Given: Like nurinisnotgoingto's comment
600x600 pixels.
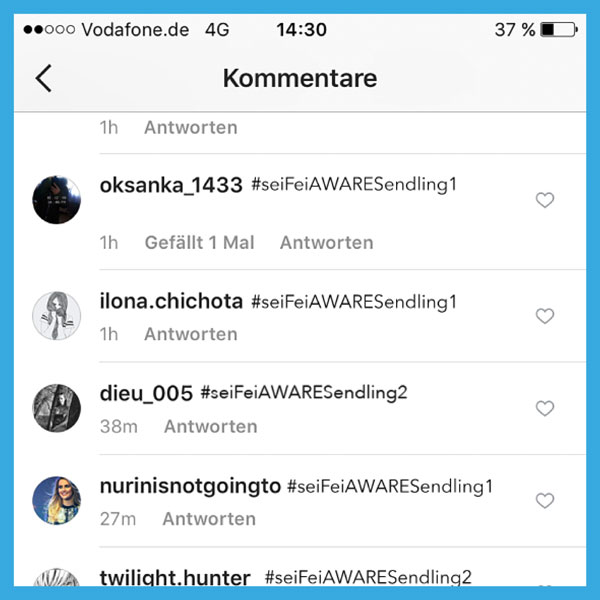Looking at the screenshot, I should 544,501.
